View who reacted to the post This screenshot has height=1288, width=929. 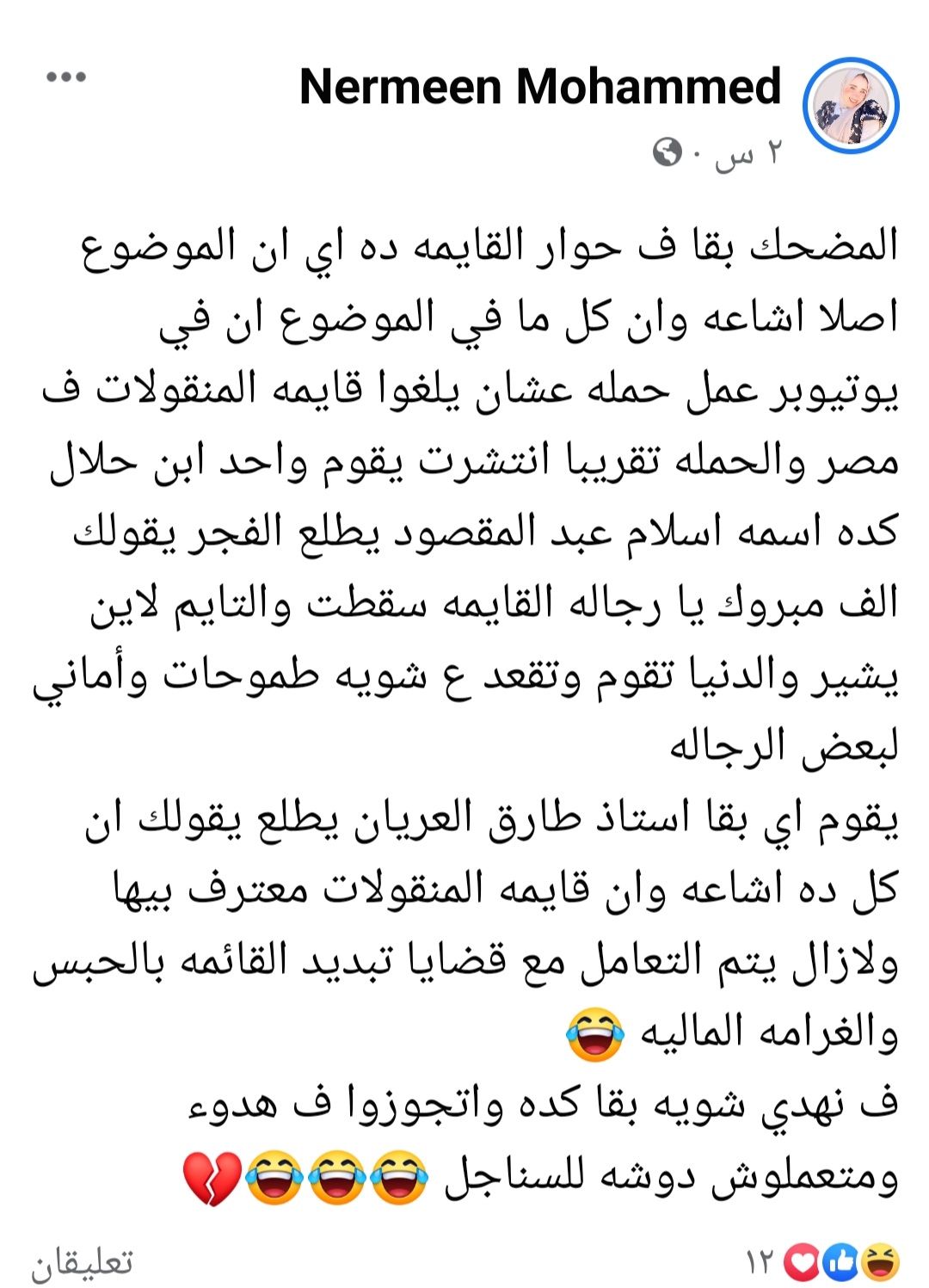pos(823,1262)
